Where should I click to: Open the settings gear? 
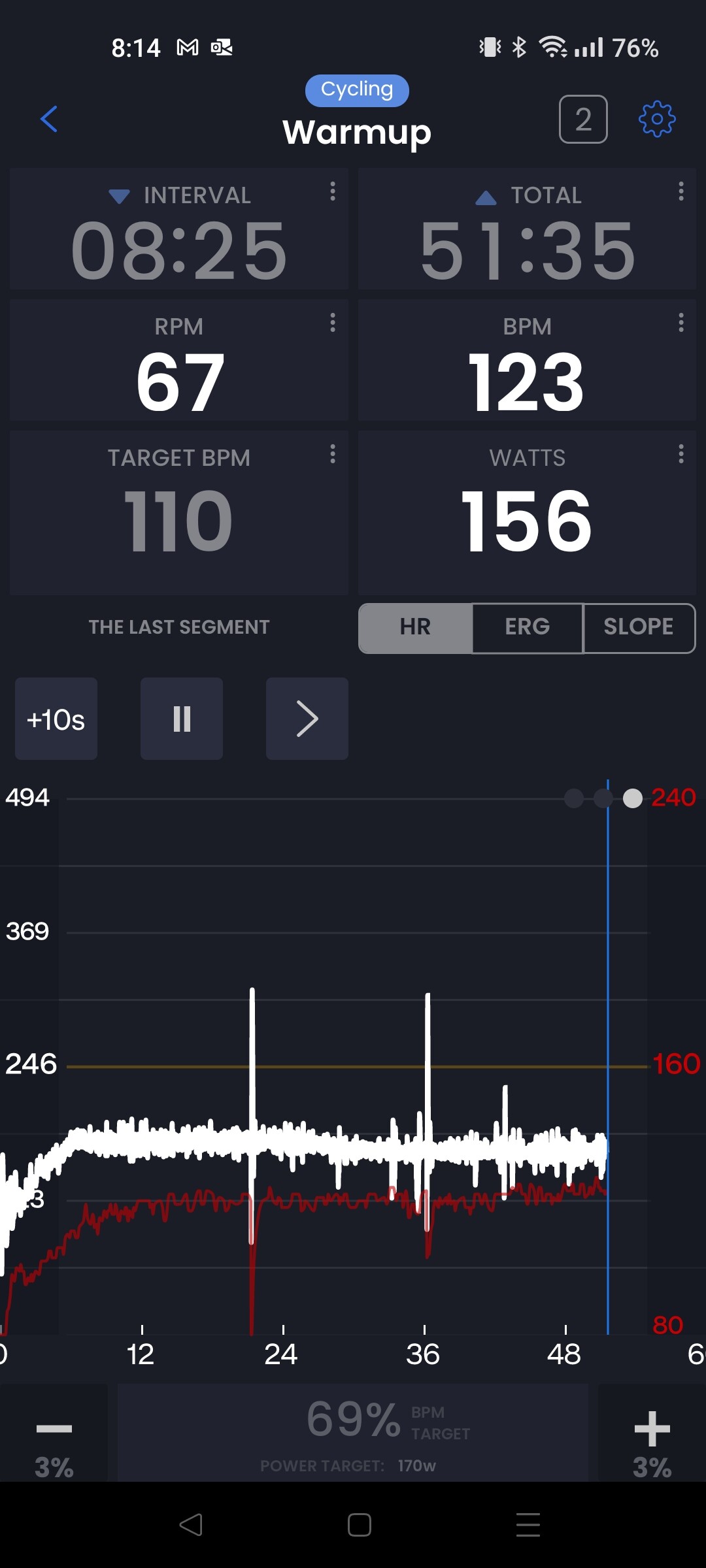656,119
